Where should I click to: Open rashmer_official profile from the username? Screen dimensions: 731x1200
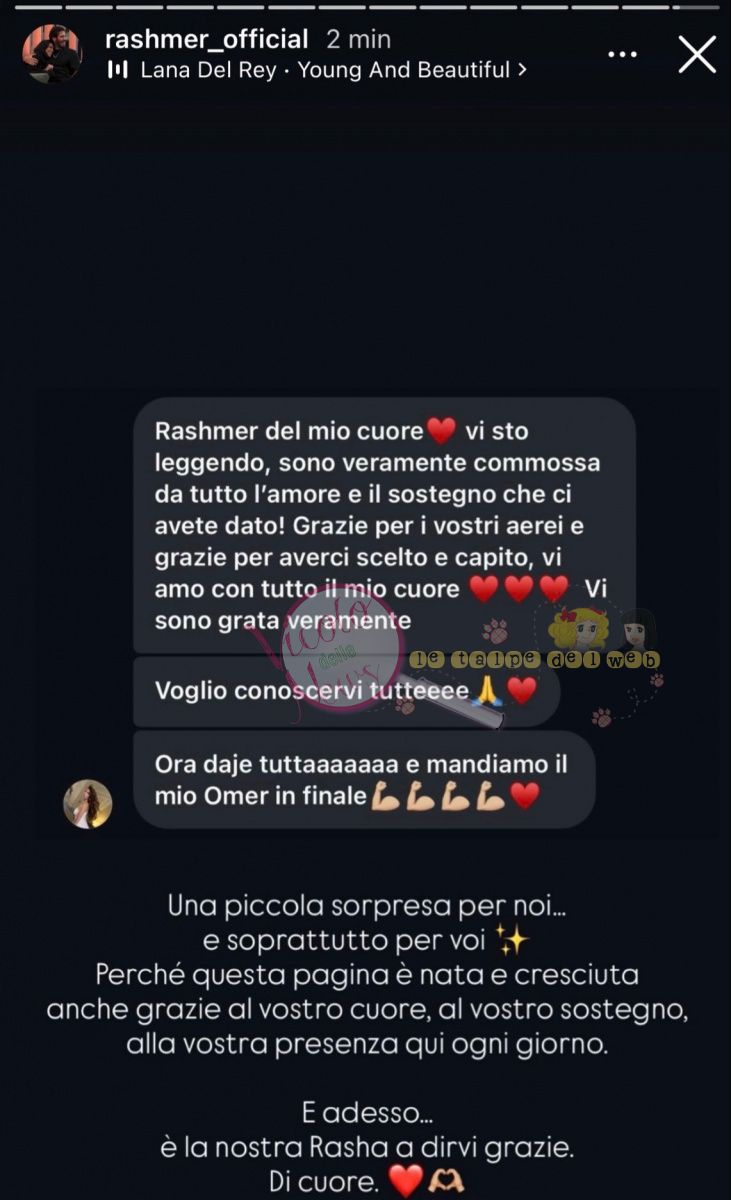[x=207, y=40]
